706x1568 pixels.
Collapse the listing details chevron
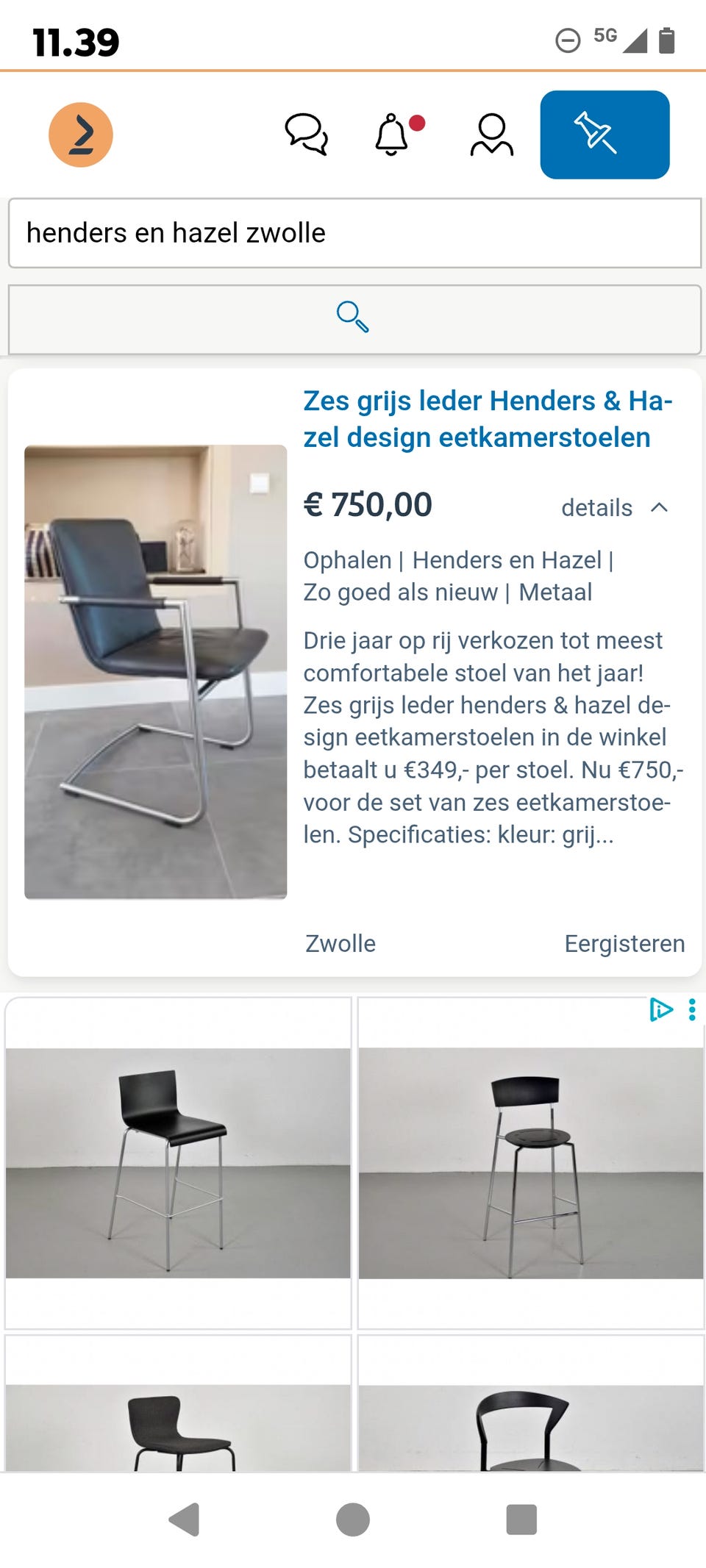coord(658,507)
